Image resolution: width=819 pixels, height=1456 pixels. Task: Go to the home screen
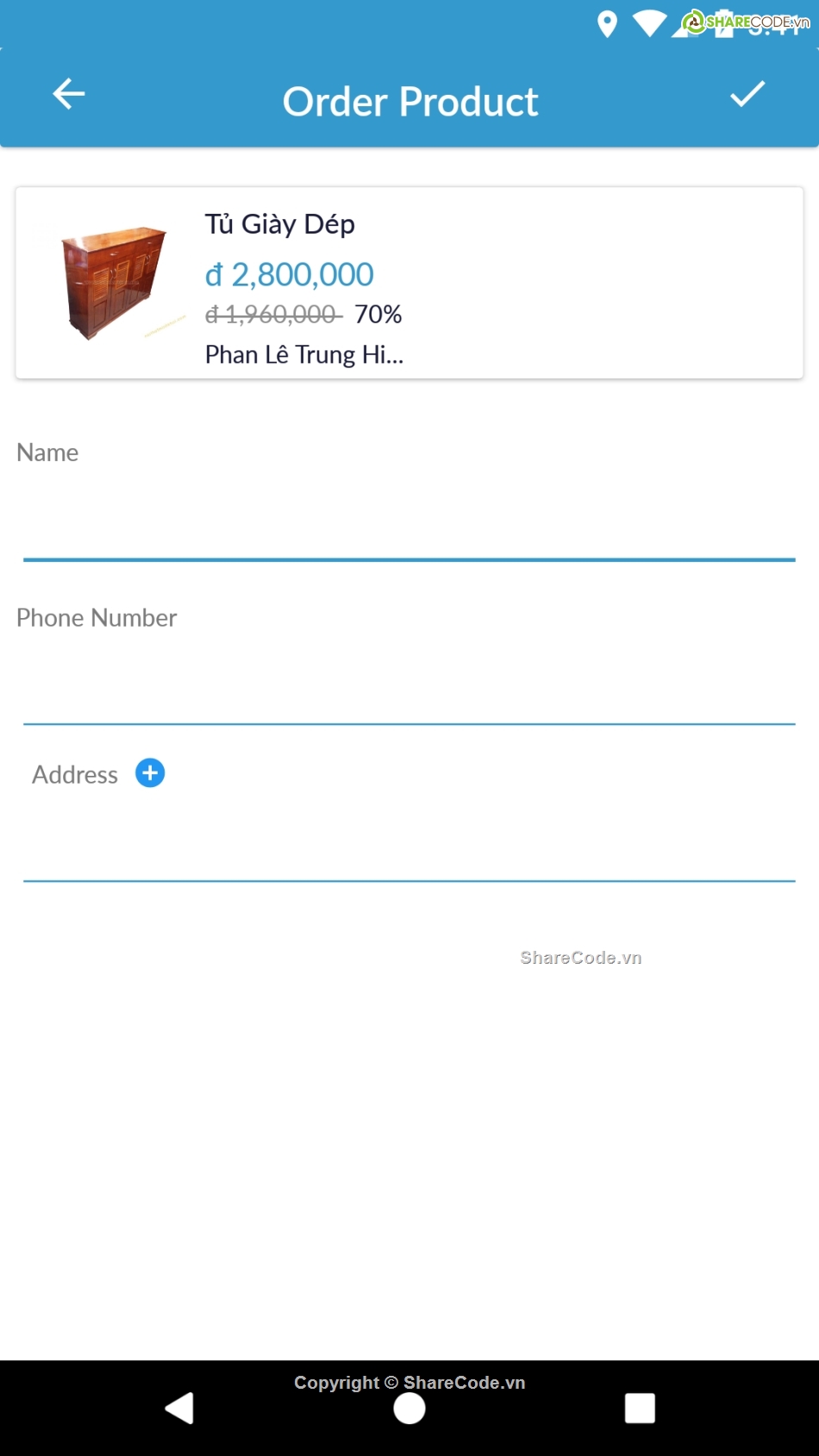click(409, 1409)
